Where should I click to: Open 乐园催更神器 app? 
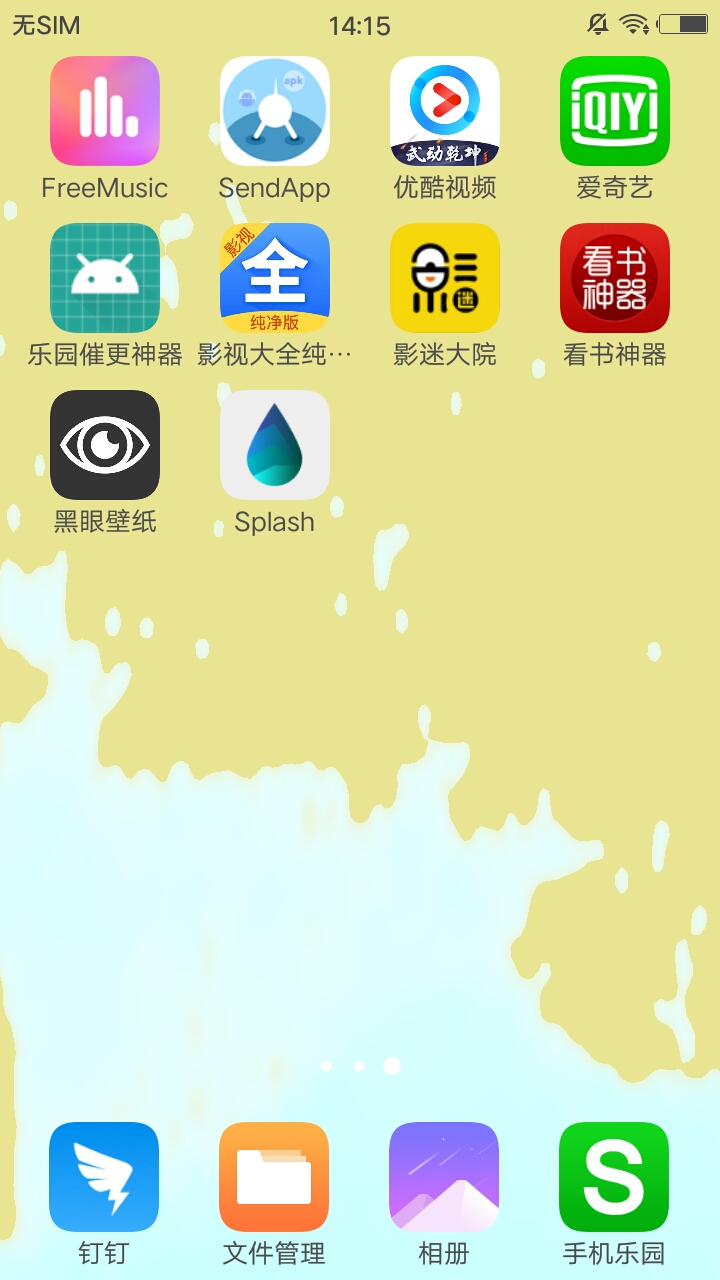[104, 278]
